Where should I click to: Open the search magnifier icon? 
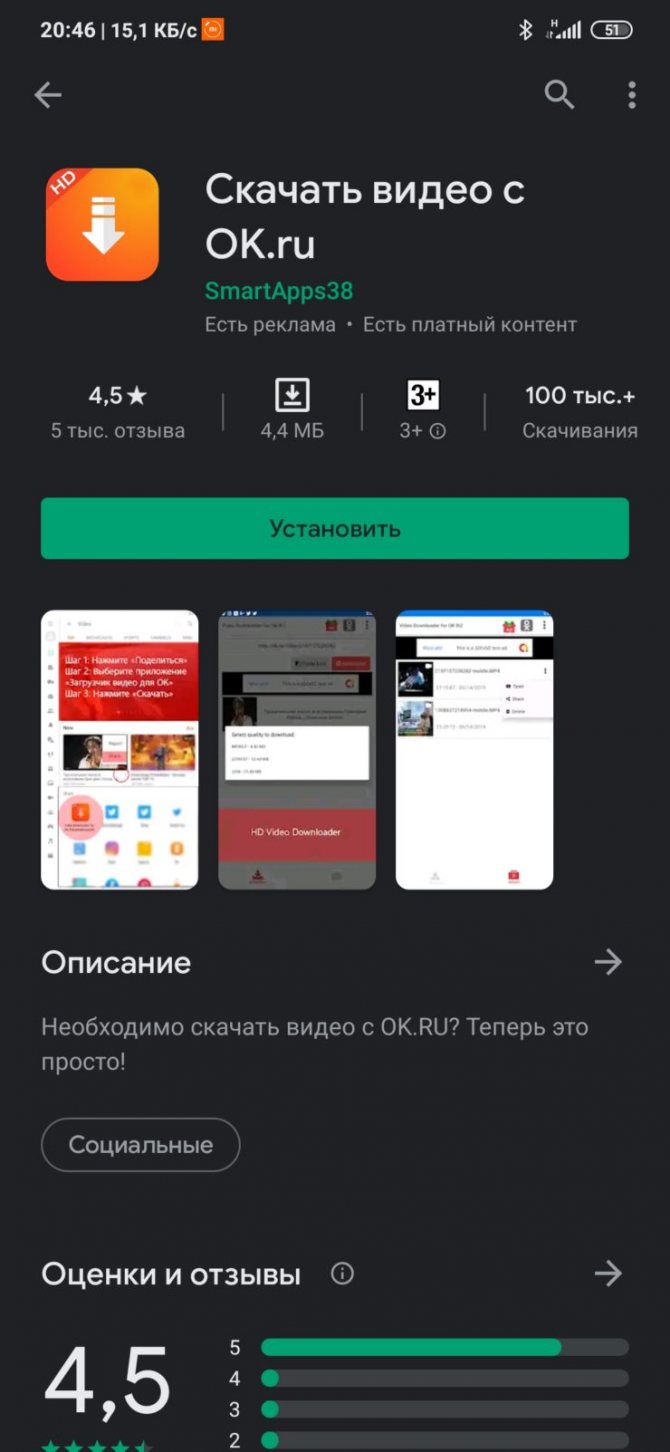click(x=559, y=95)
